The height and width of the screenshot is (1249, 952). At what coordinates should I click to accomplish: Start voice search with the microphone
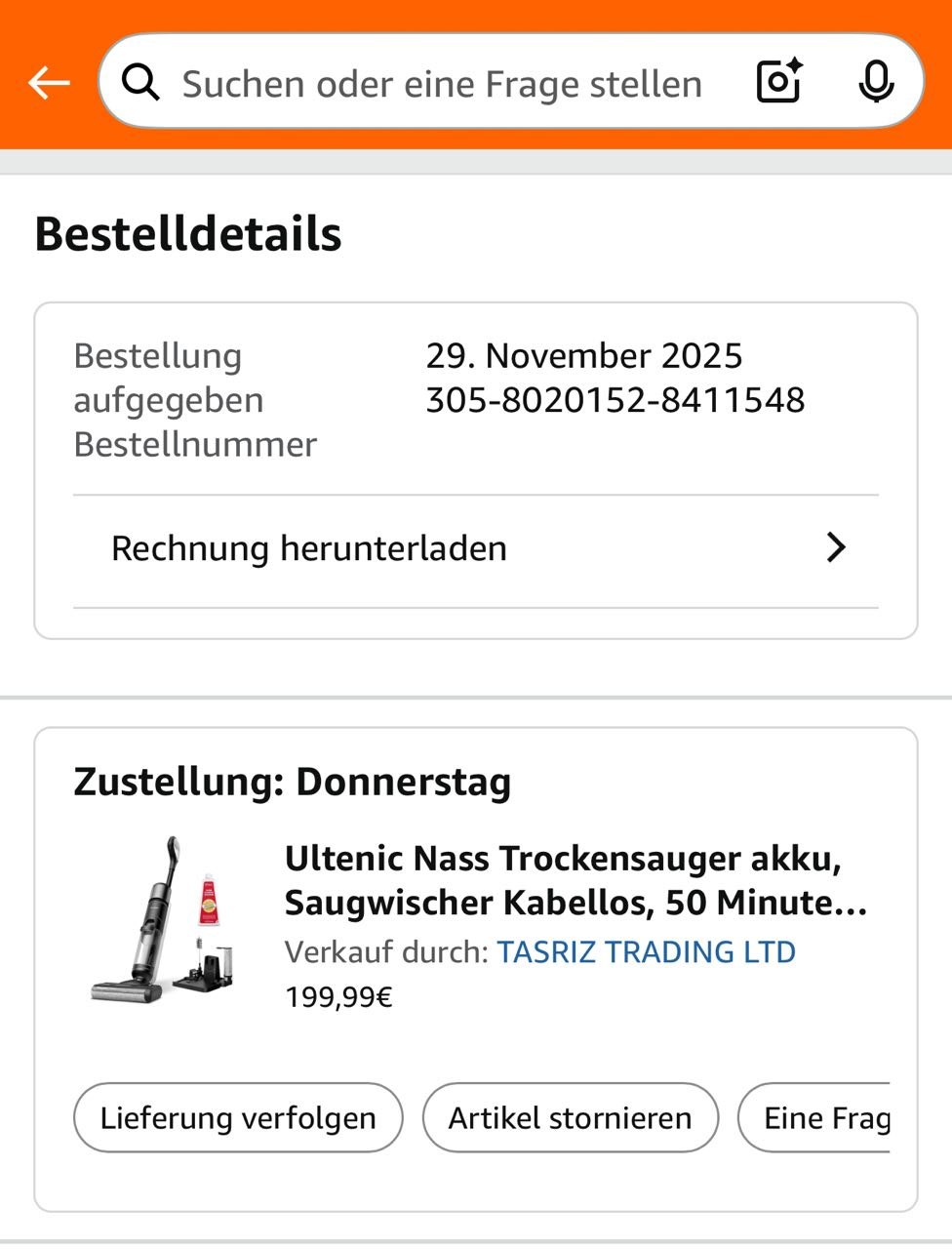pos(876,81)
